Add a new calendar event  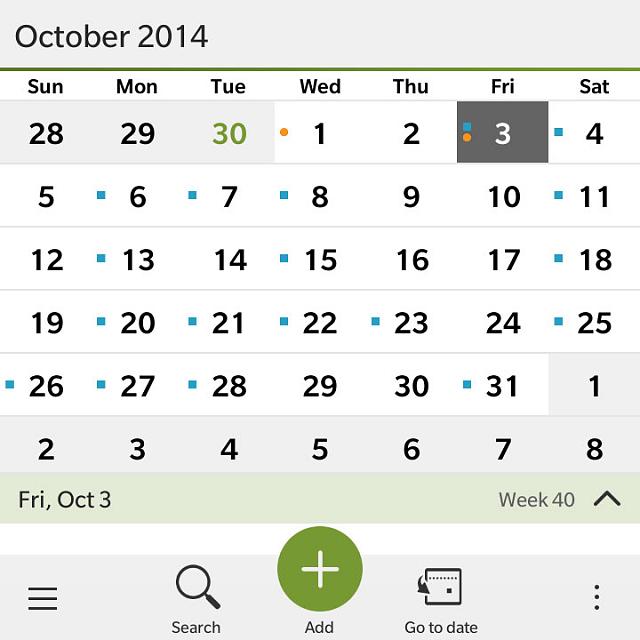coord(320,570)
